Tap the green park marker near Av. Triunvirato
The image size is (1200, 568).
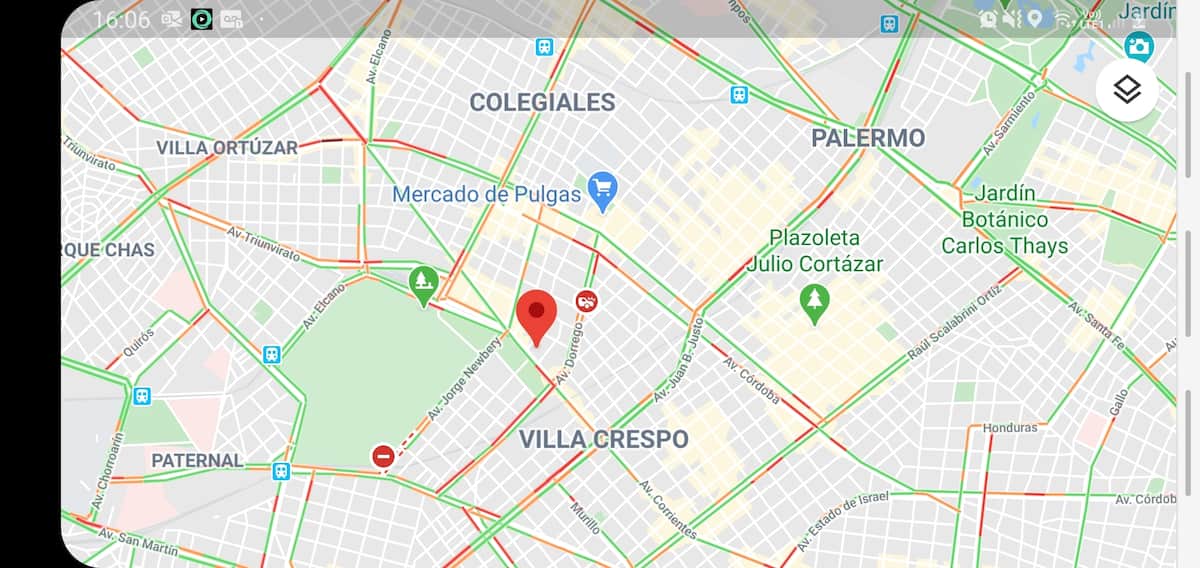[x=424, y=284]
